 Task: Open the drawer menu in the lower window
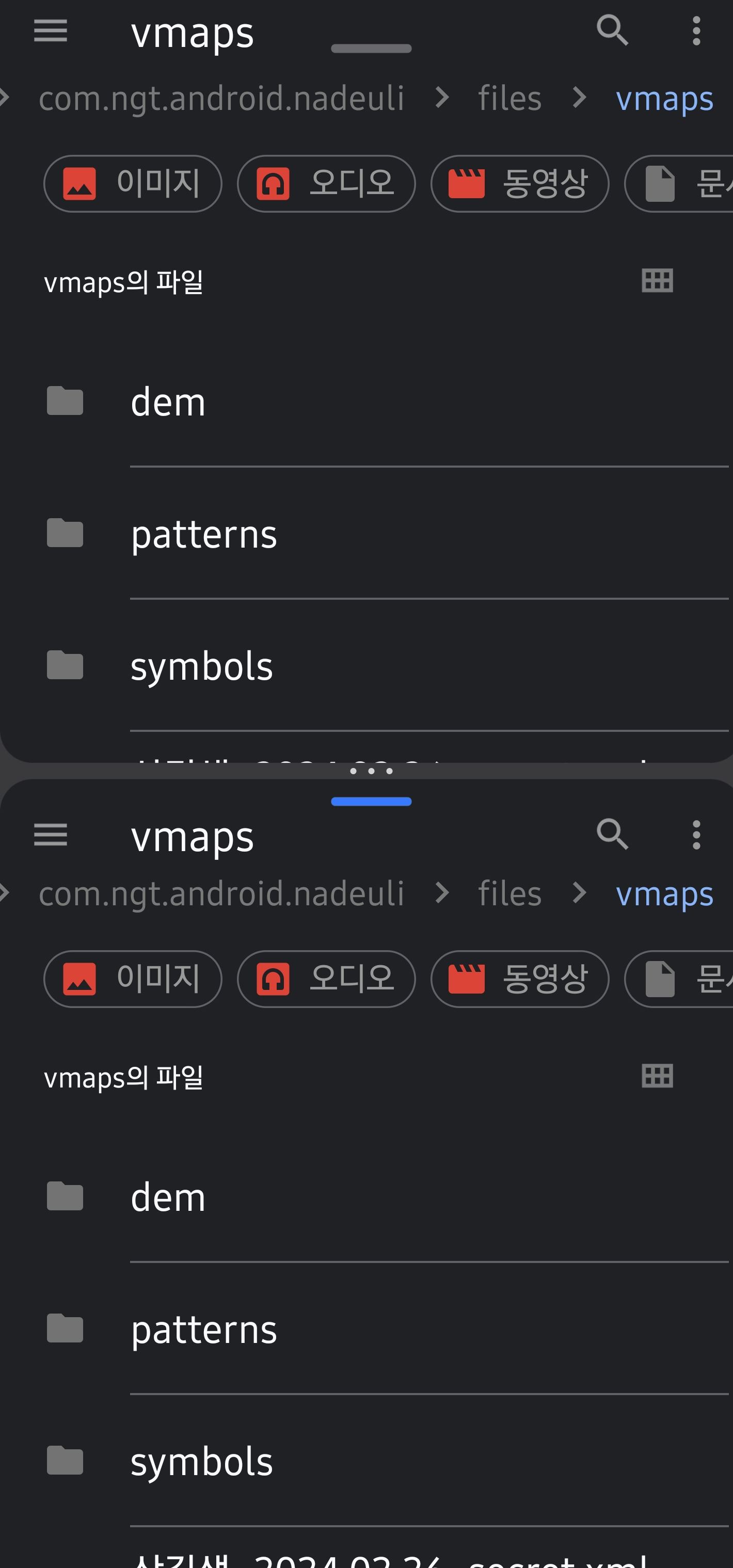(51, 834)
